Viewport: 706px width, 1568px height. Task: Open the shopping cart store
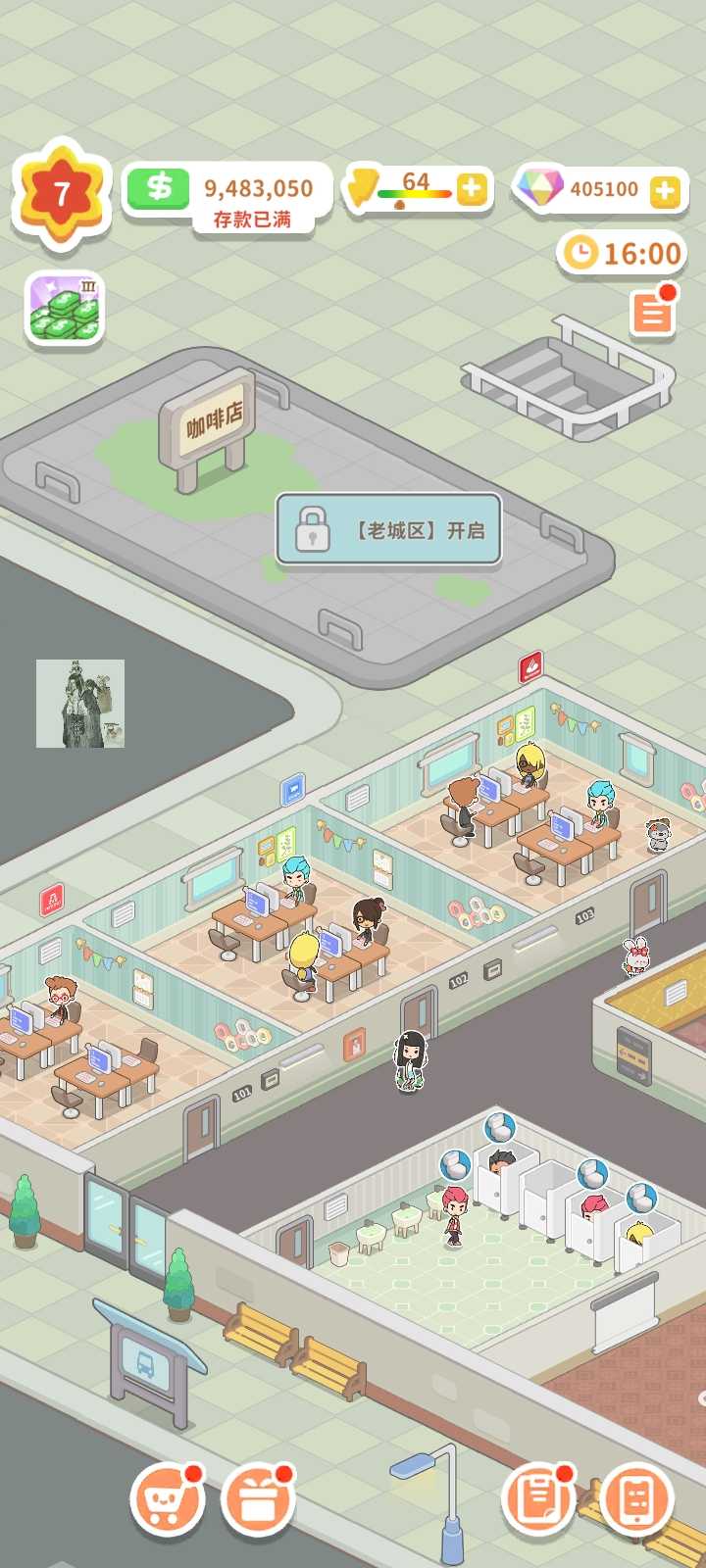coord(167,1499)
